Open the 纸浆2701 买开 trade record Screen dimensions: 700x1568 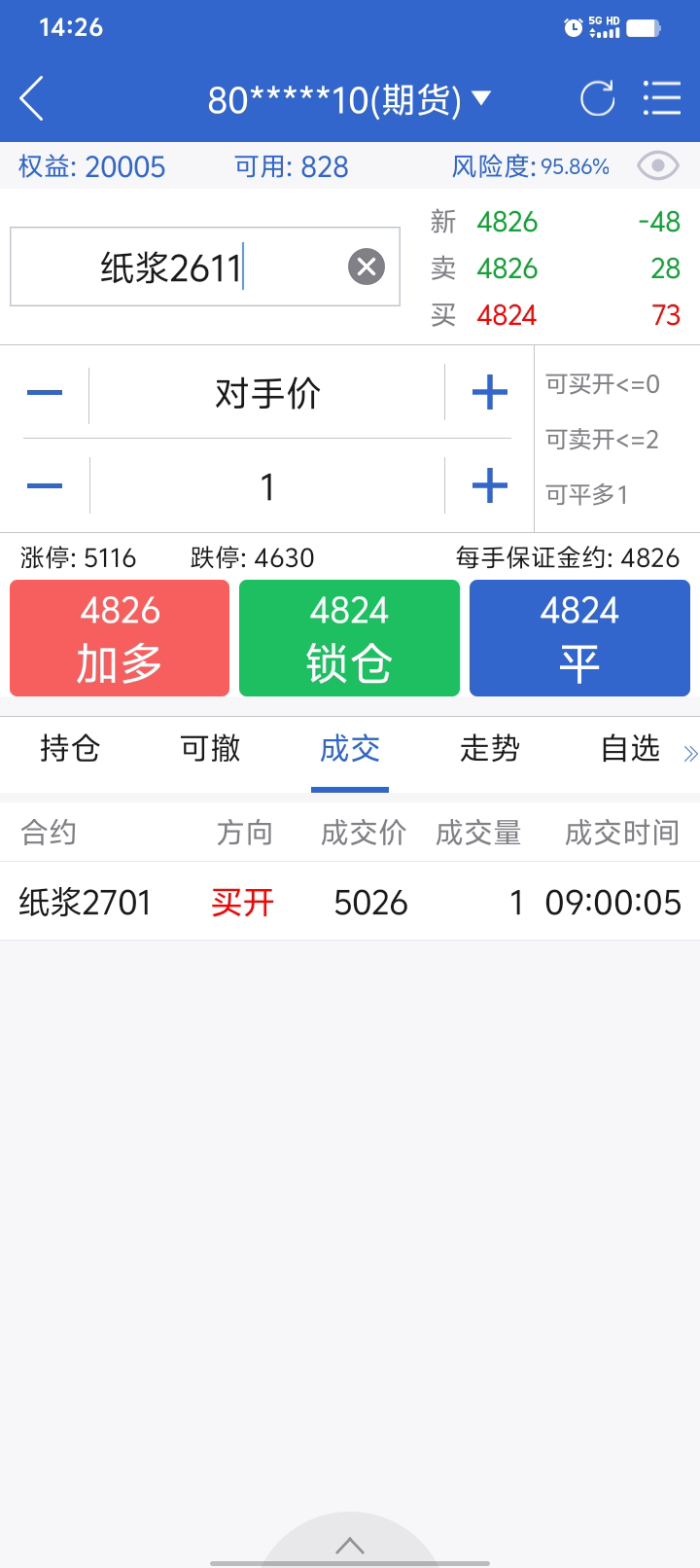pos(350,902)
